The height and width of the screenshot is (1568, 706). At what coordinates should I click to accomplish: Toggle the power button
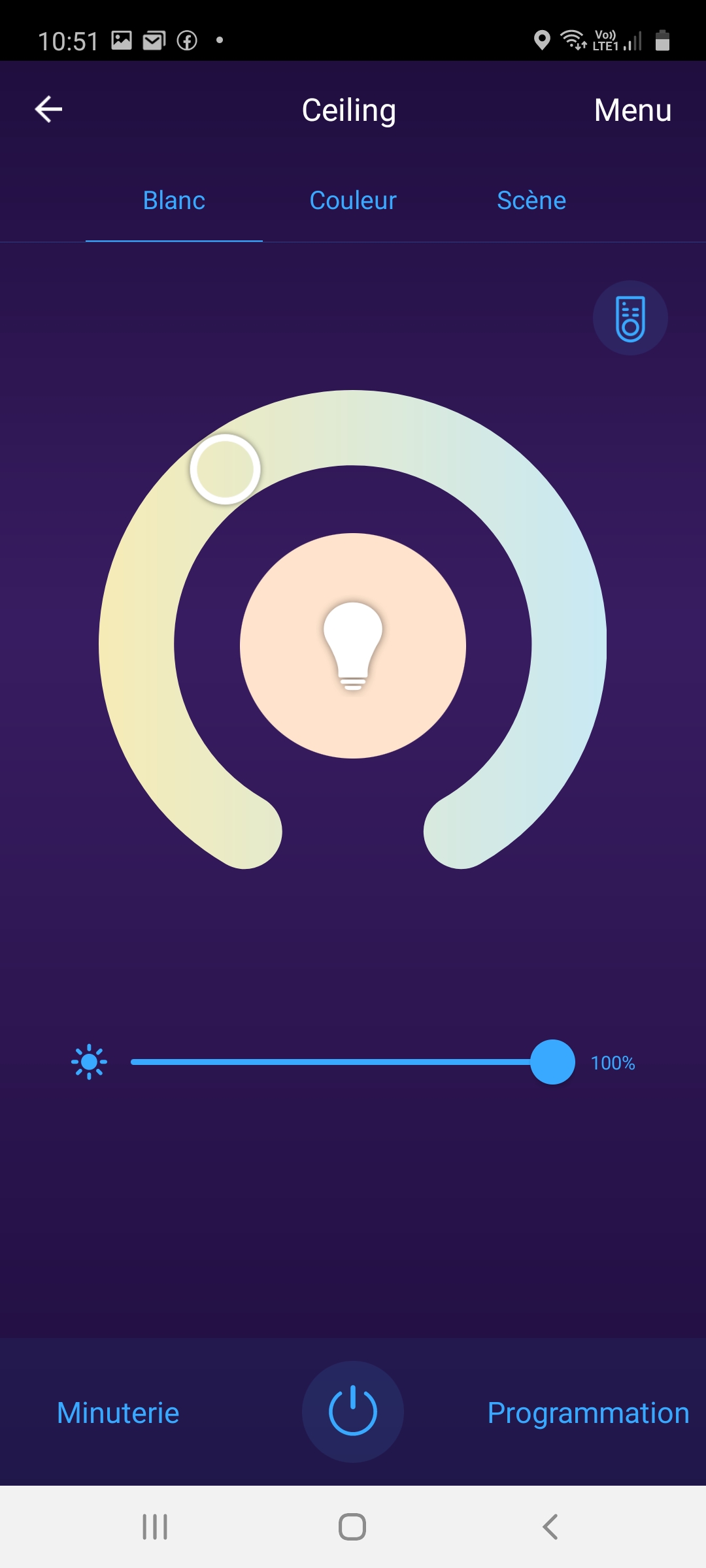point(353,1411)
